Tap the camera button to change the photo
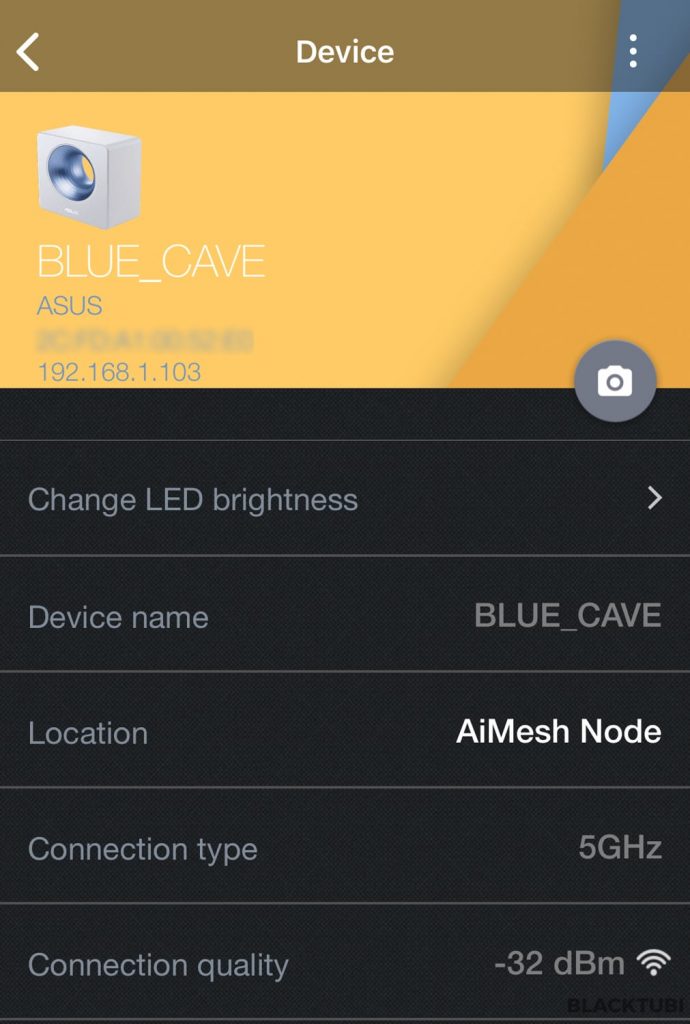The image size is (690, 1024). click(615, 381)
